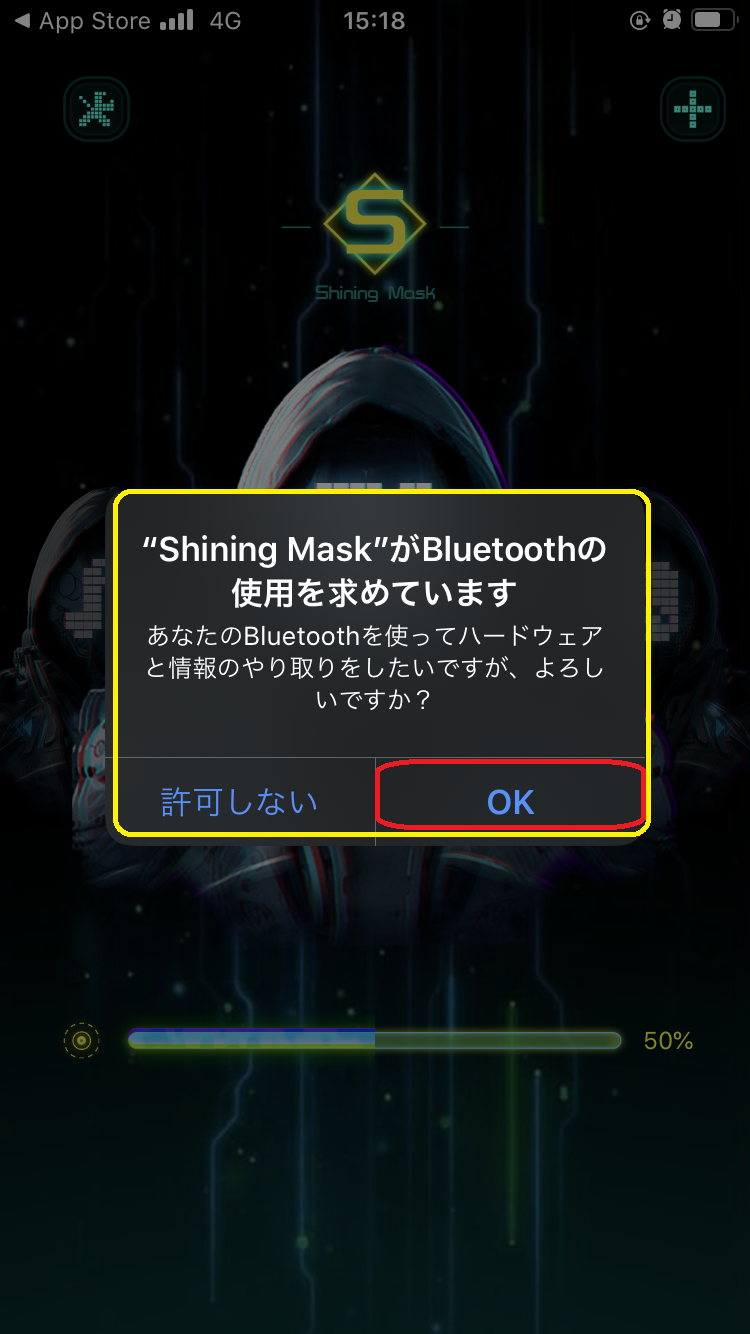This screenshot has width=750, height=1334.
Task: Tap the 15:18 clock in status bar
Action: [374, 20]
